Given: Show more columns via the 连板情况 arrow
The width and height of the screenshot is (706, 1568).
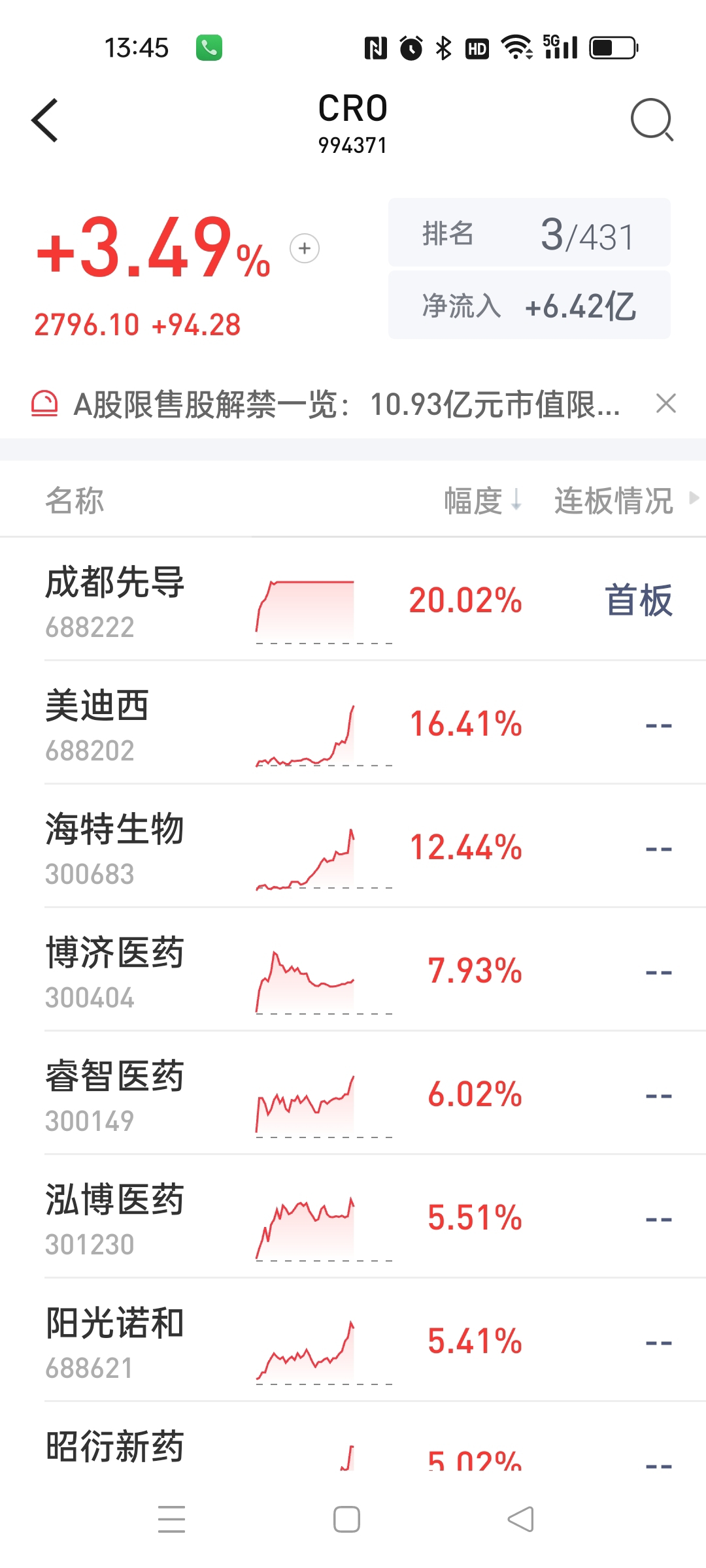Looking at the screenshot, I should pos(694,498).
